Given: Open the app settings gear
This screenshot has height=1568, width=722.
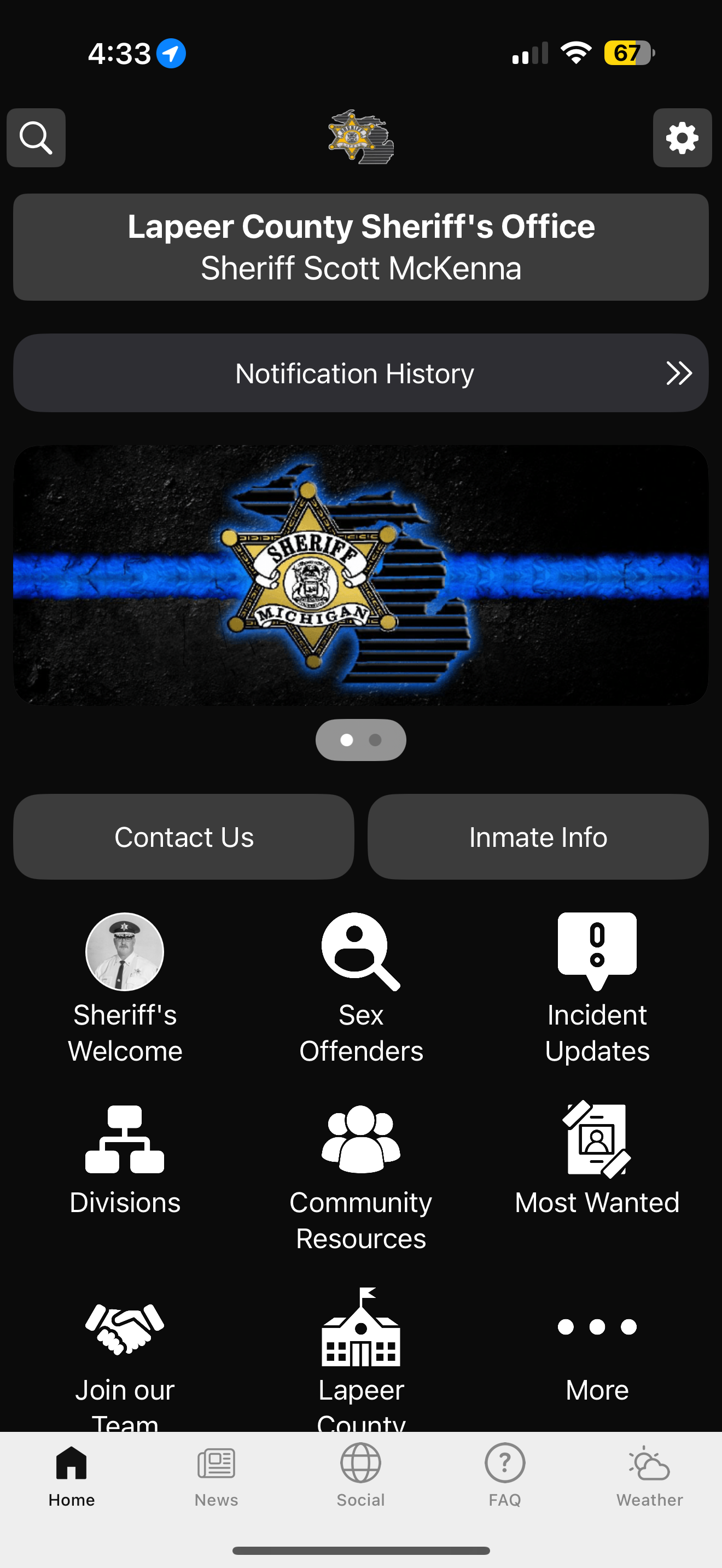Looking at the screenshot, I should [x=682, y=138].
